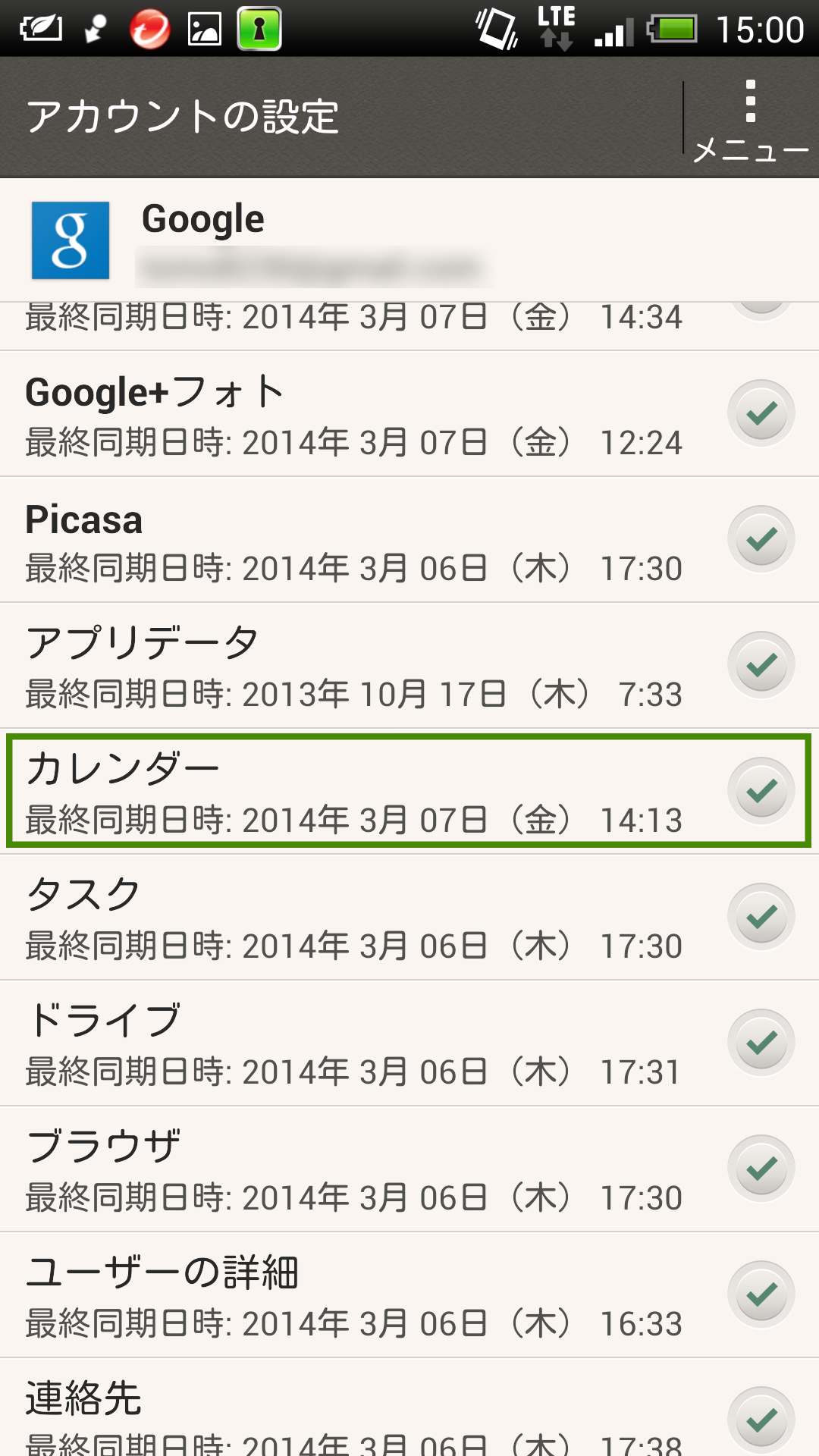Image resolution: width=819 pixels, height=1456 pixels.
Task: Uncheck ユーザーの詳細 sync
Action: pos(761,1294)
